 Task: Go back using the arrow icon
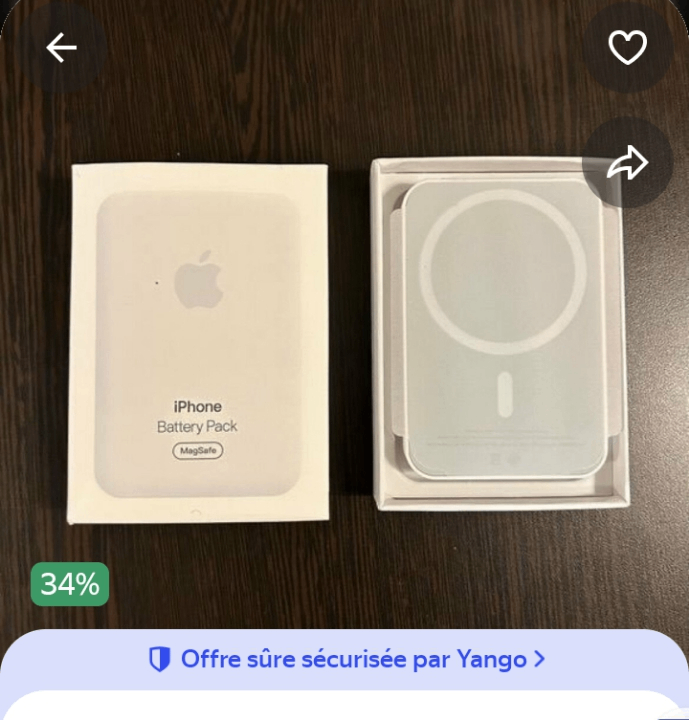(62, 47)
